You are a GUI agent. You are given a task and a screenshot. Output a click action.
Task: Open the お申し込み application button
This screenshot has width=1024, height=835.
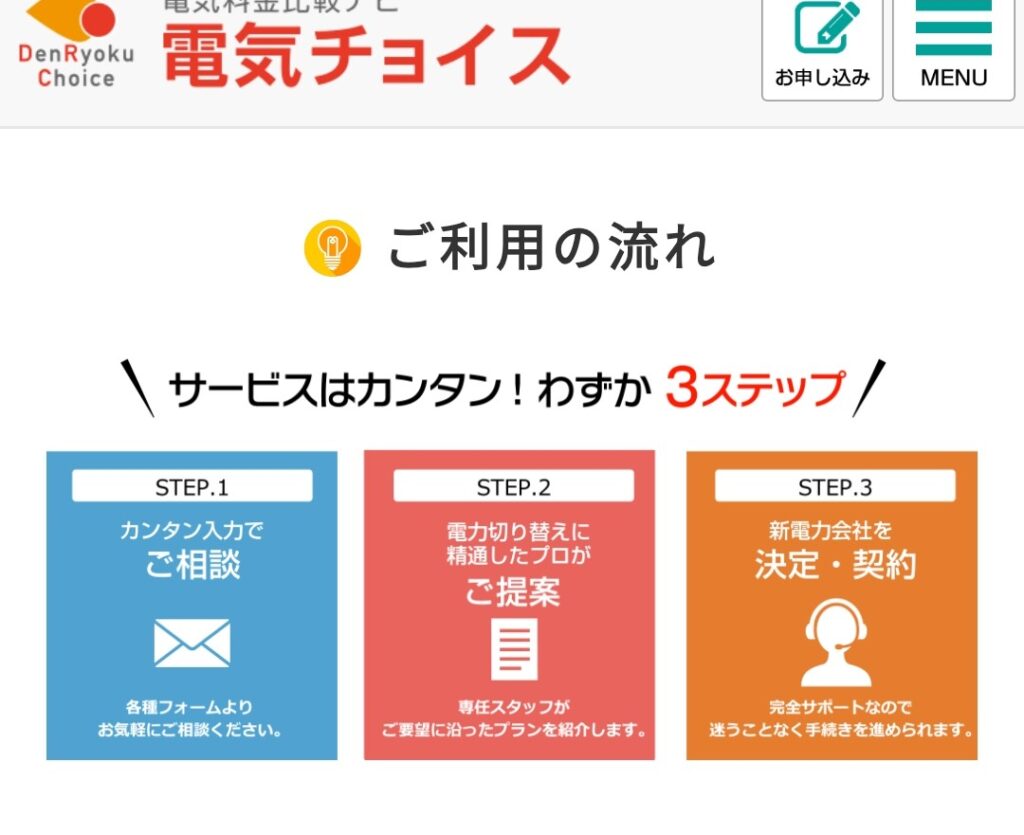point(822,46)
